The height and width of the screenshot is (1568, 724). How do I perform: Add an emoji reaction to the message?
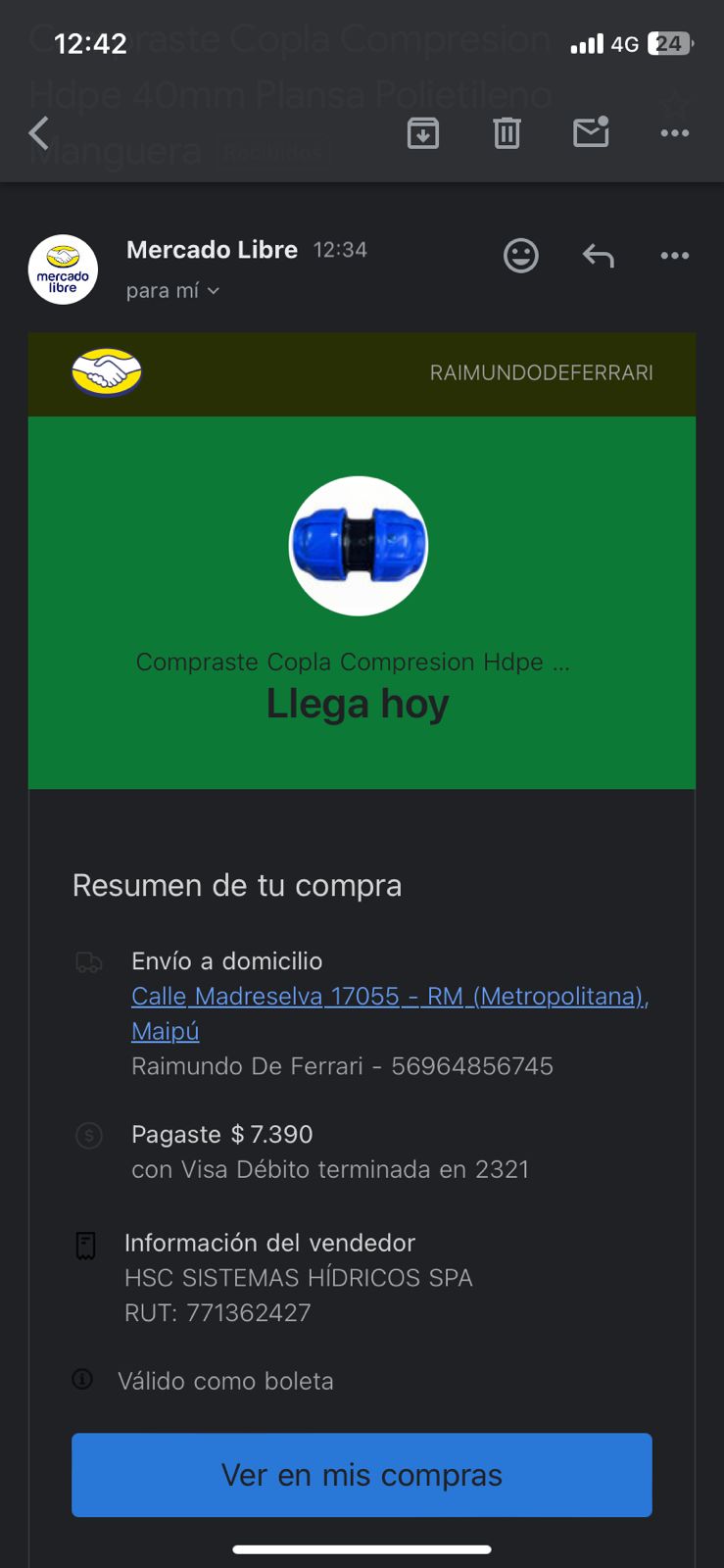tap(521, 256)
